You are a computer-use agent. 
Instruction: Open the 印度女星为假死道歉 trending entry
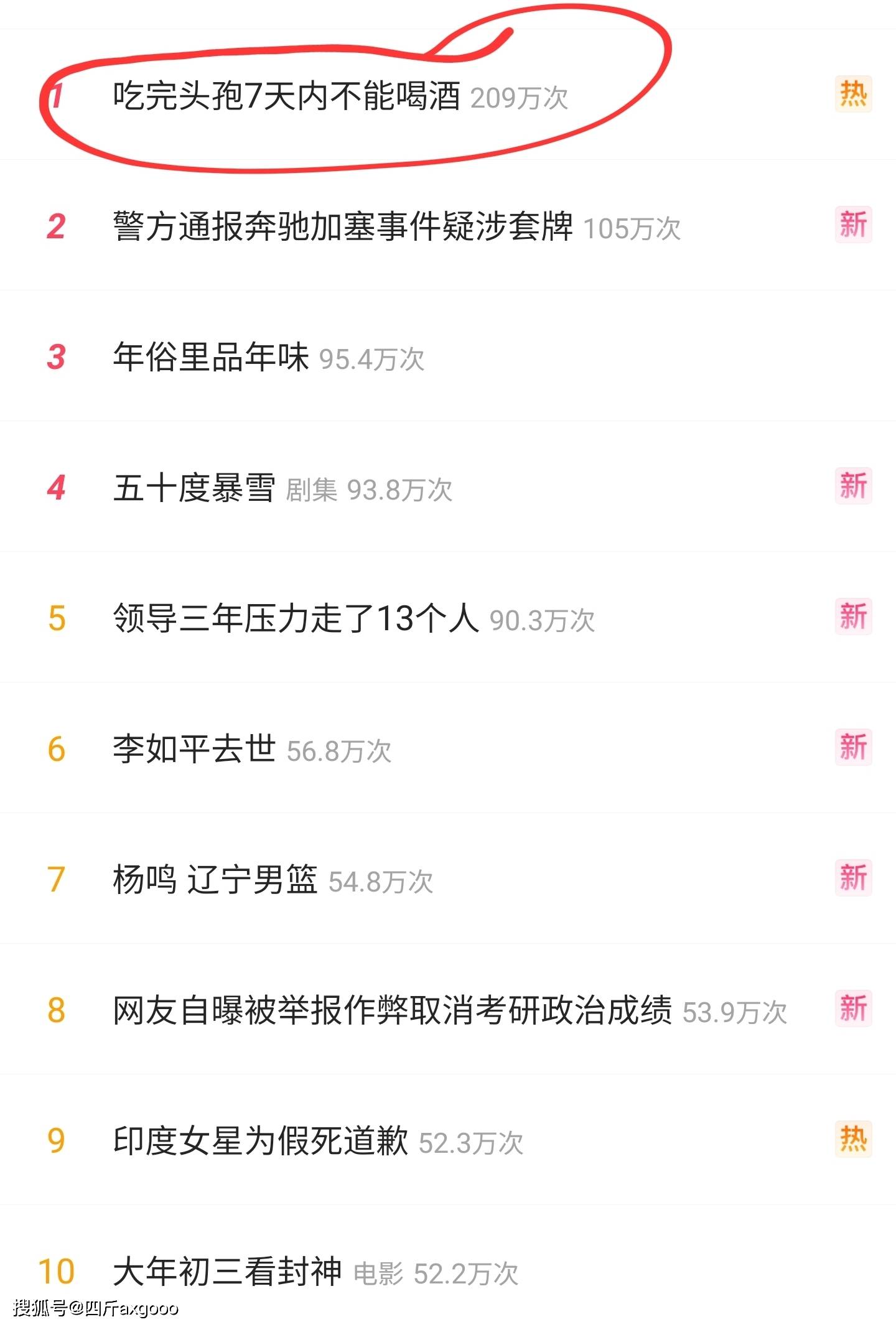pos(260,1141)
